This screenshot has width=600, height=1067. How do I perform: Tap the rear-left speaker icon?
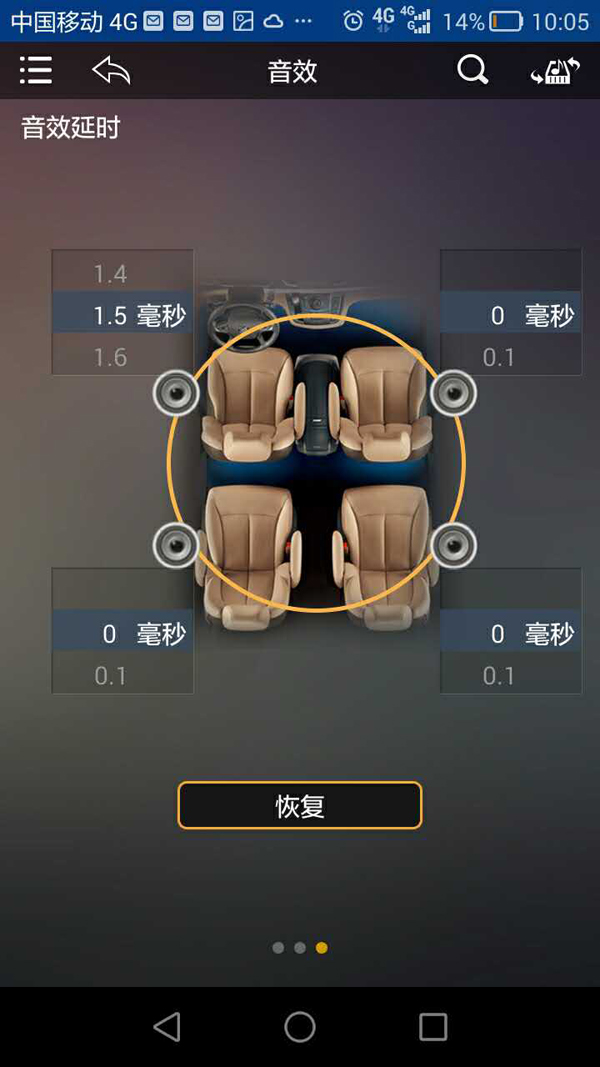pos(177,545)
